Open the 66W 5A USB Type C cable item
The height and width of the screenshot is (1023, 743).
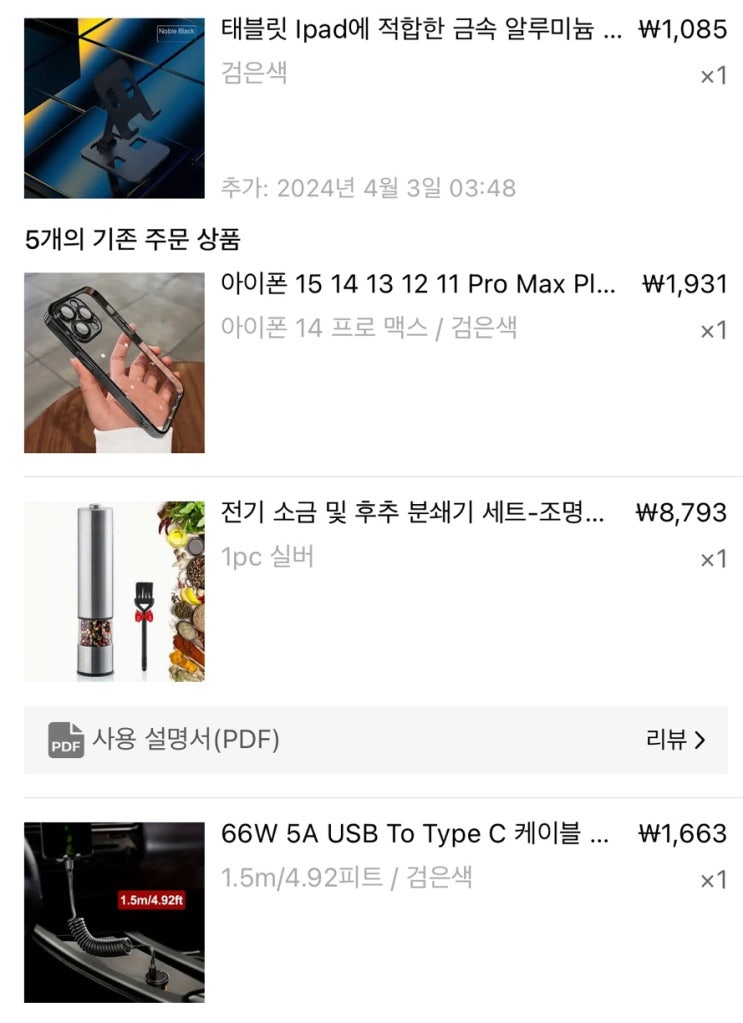tap(414, 834)
